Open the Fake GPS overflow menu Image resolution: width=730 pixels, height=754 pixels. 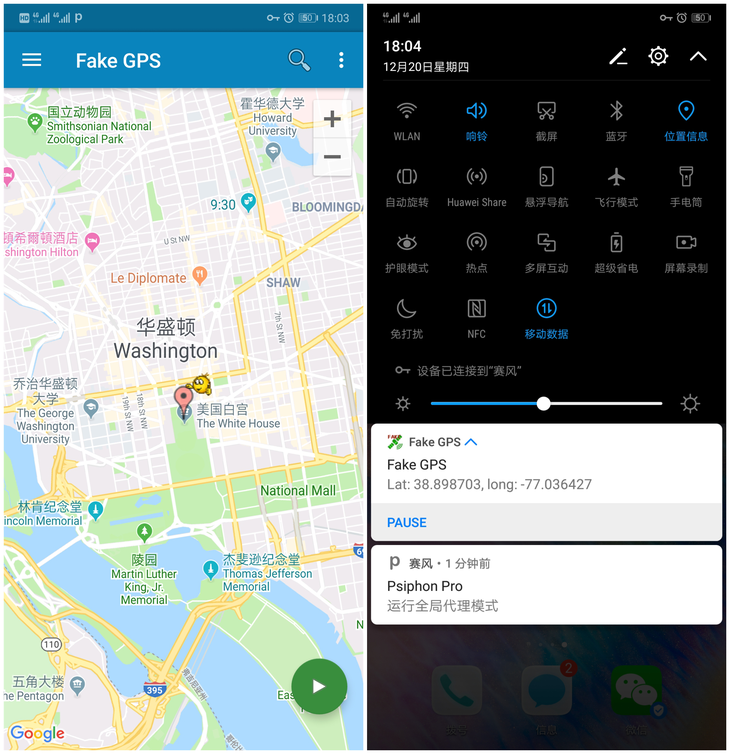pos(341,60)
